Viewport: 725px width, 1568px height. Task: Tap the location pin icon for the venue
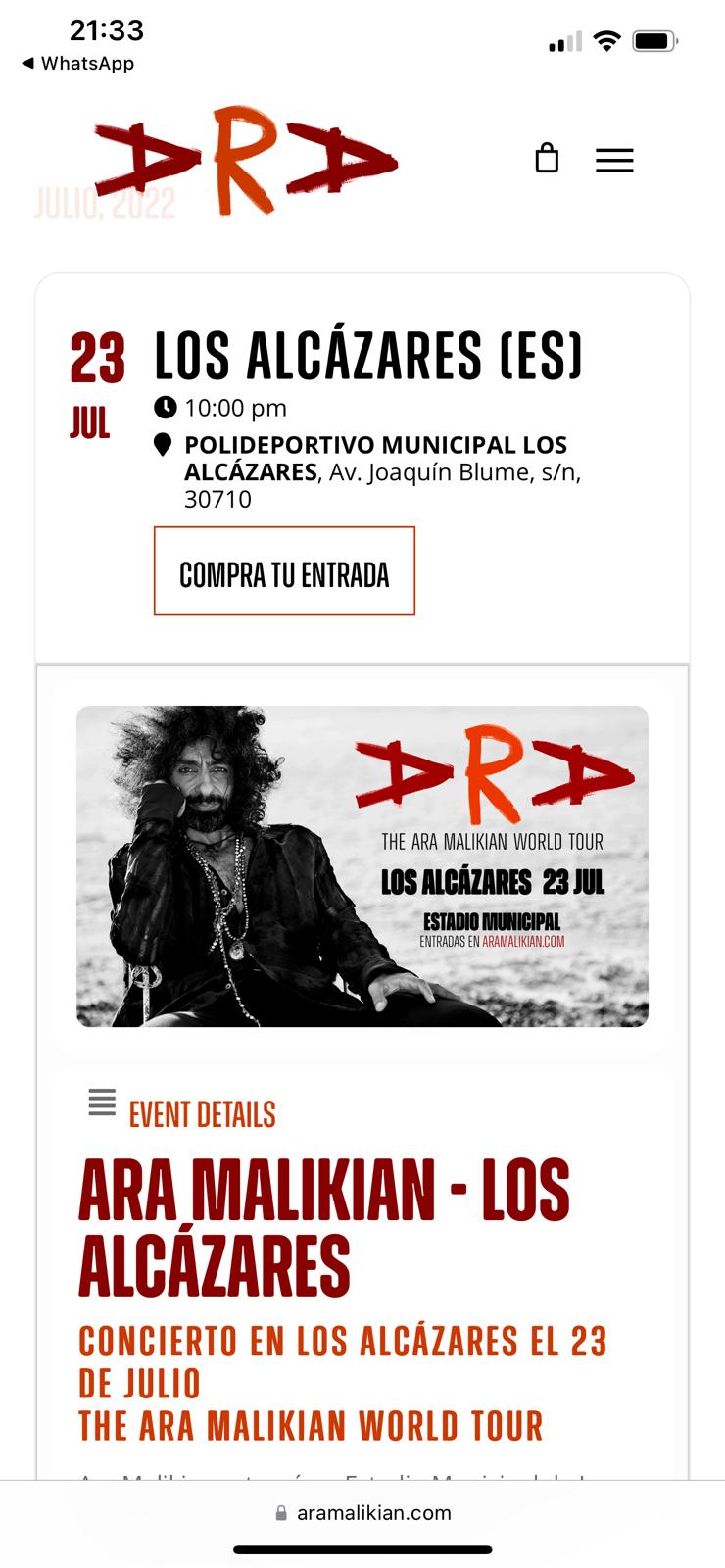165,444
